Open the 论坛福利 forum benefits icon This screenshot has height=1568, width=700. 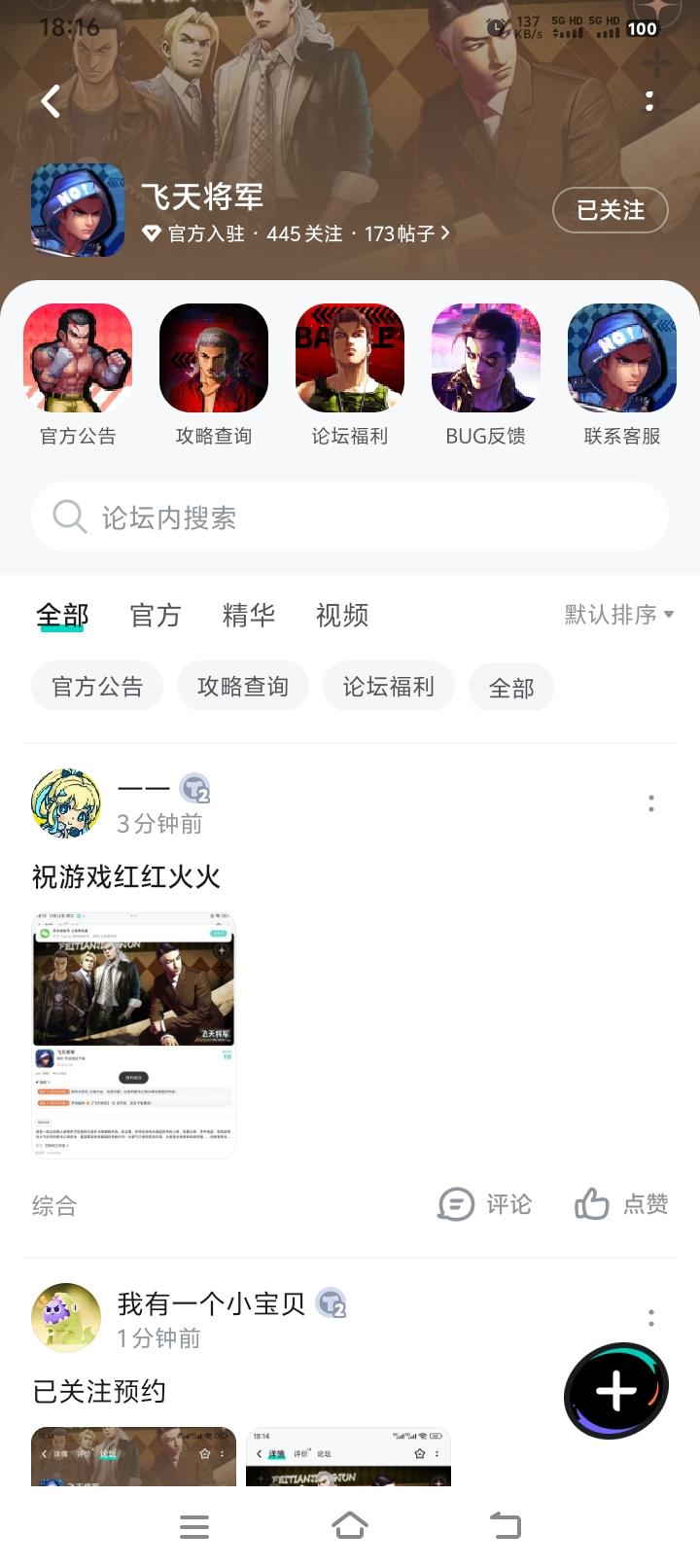pyautogui.click(x=350, y=357)
